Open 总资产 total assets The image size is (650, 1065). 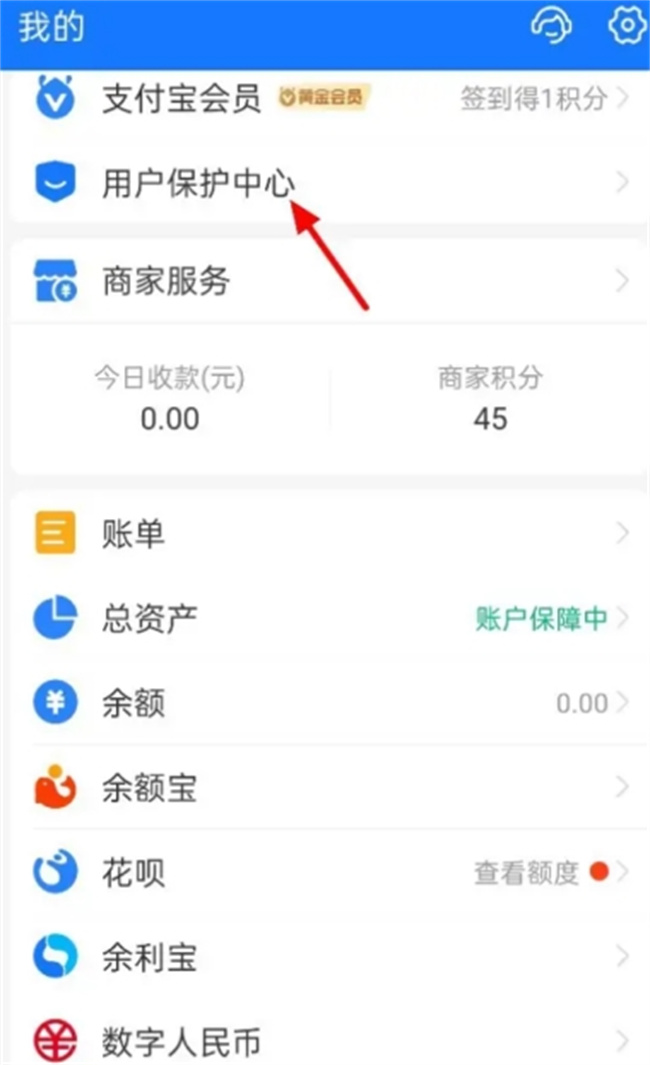coord(329,618)
